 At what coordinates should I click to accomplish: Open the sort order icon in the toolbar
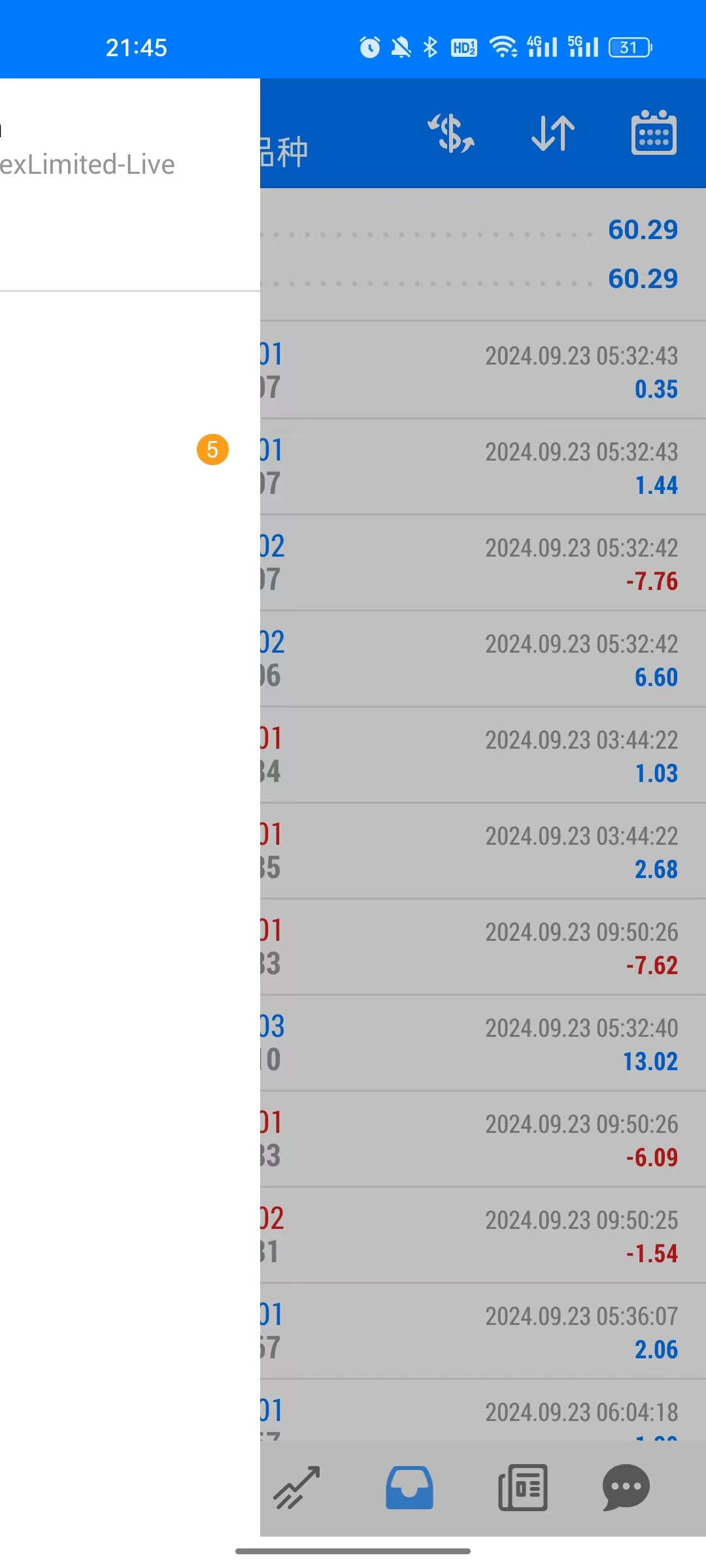[x=551, y=134]
